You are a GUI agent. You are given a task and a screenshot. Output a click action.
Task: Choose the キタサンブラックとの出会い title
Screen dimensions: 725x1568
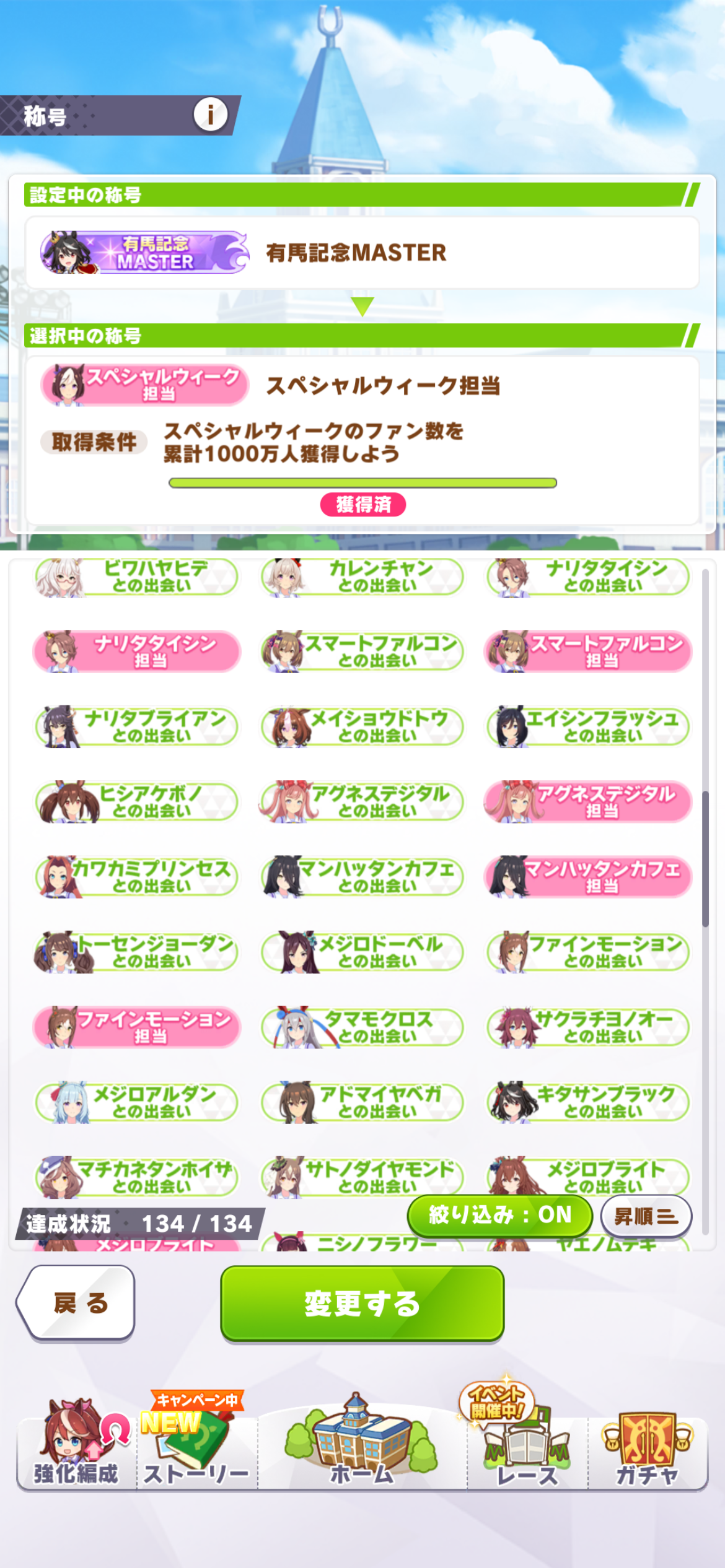[x=588, y=1102]
